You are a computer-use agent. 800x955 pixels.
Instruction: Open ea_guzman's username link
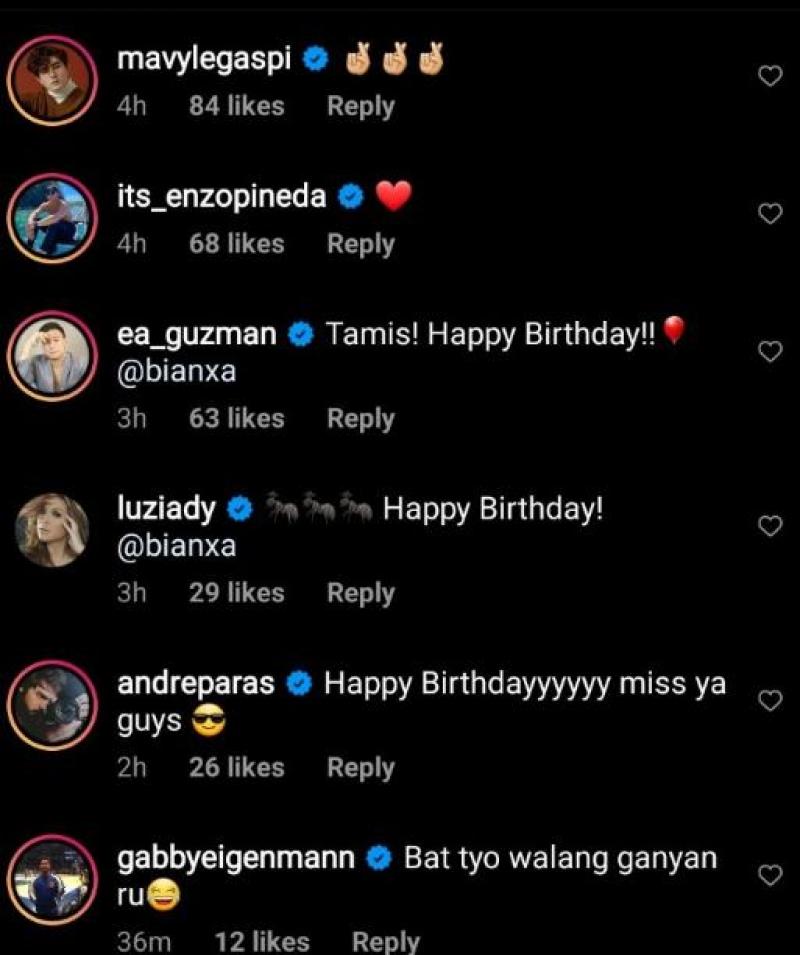pos(197,334)
